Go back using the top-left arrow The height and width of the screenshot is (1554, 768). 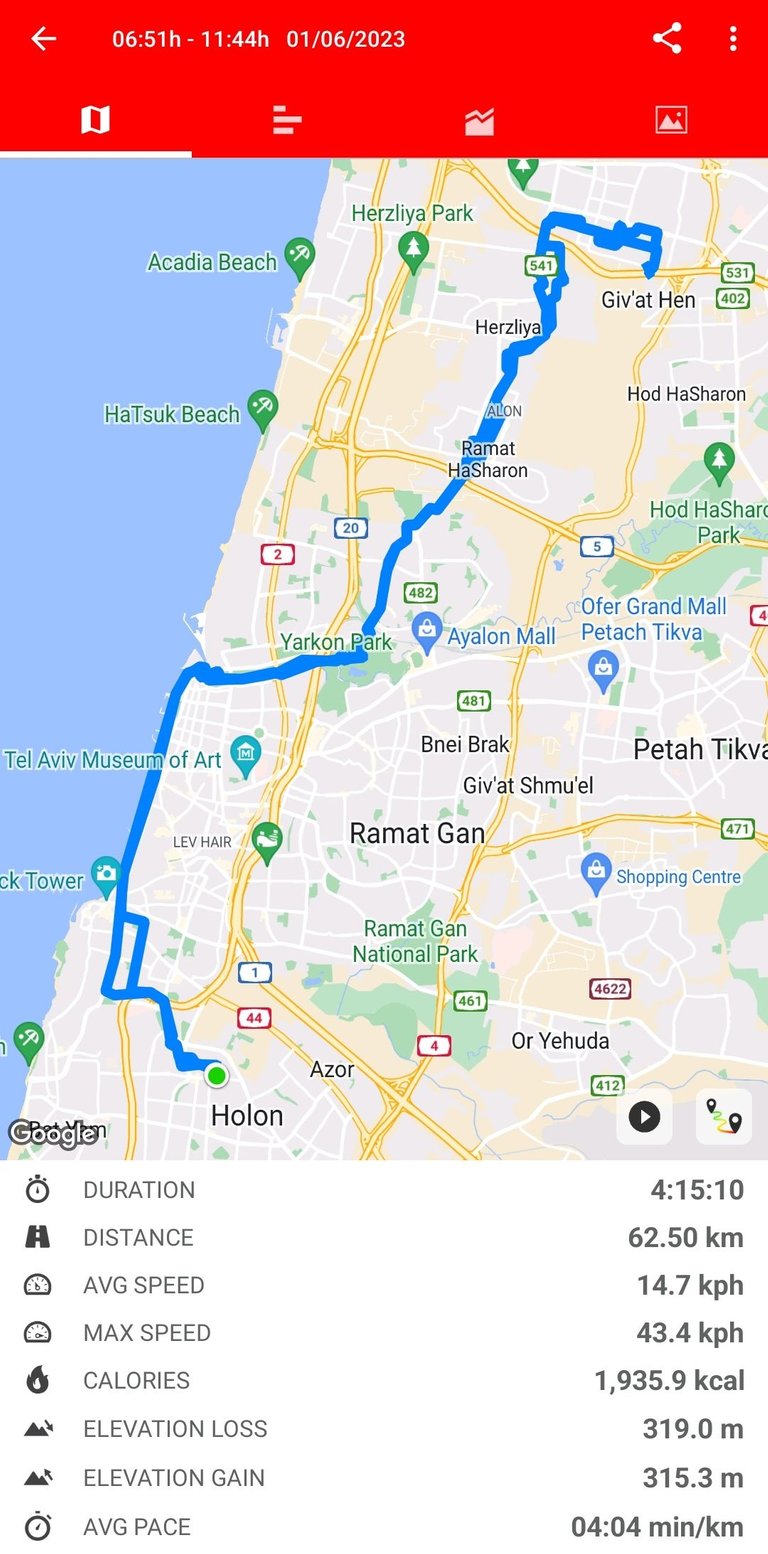click(x=43, y=39)
